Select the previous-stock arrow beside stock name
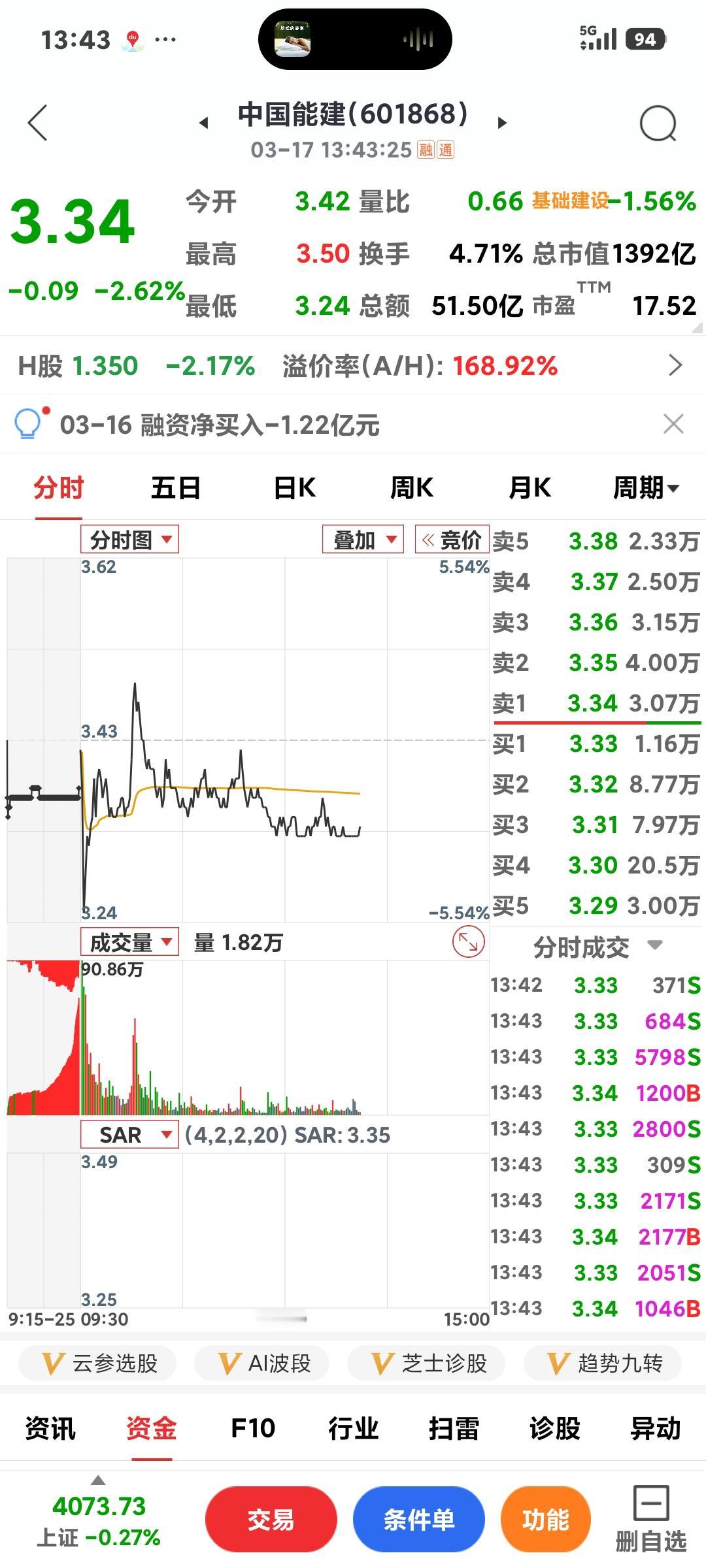 (203, 123)
